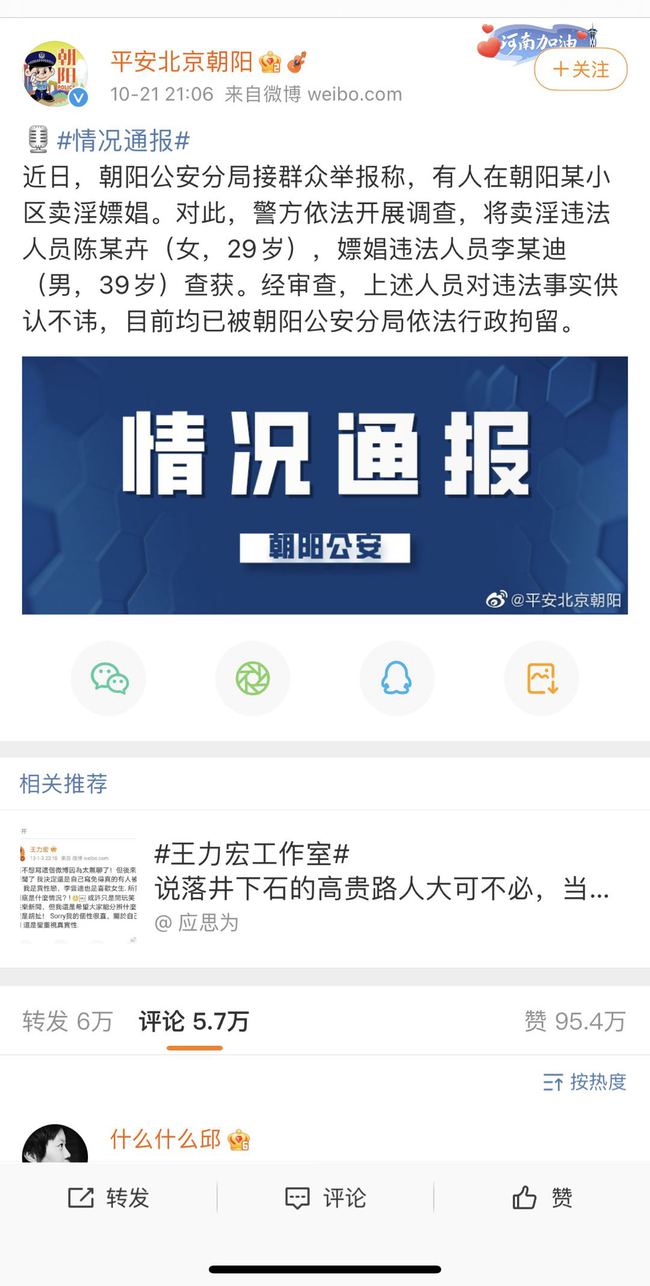Open 平安北京朝阳 account name

[x=181, y=62]
